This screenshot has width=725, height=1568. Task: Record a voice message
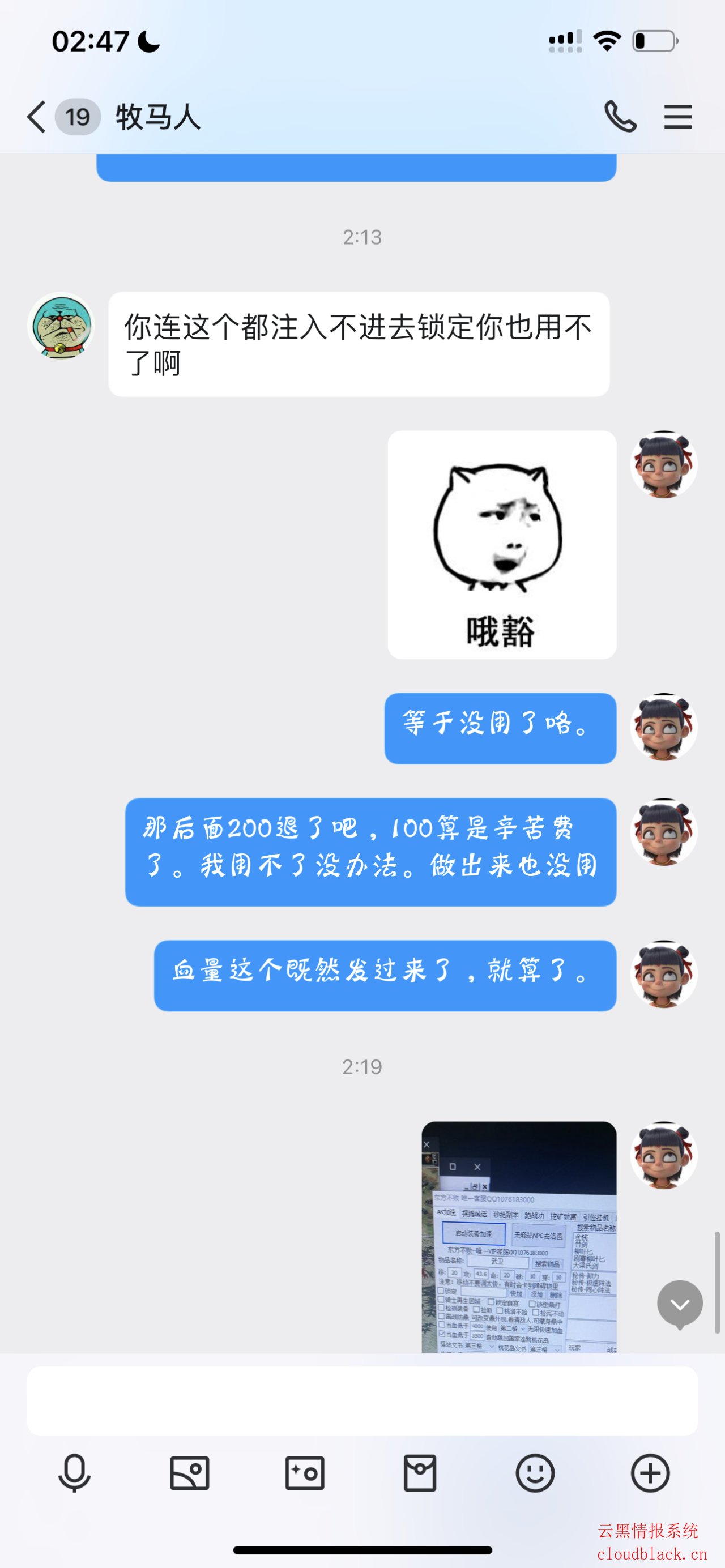coord(74,1473)
